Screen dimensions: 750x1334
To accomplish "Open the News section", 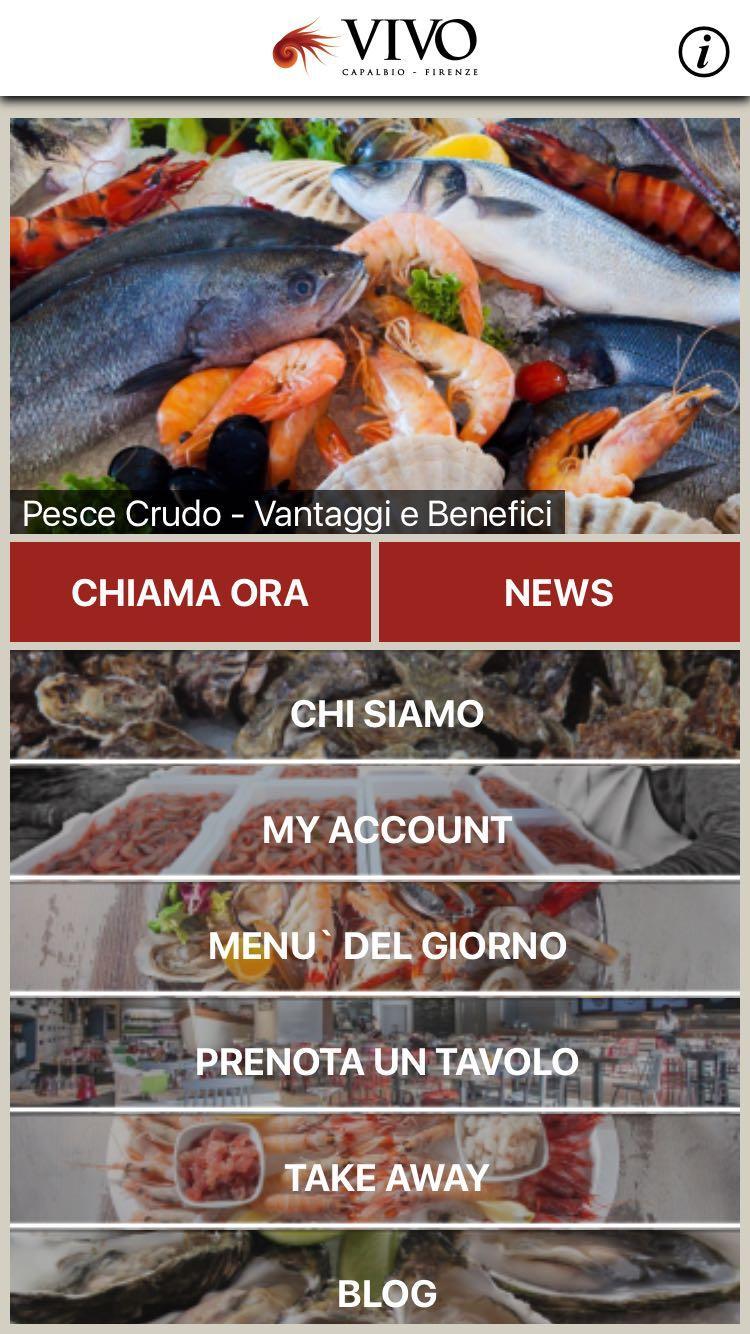I will (559, 592).
